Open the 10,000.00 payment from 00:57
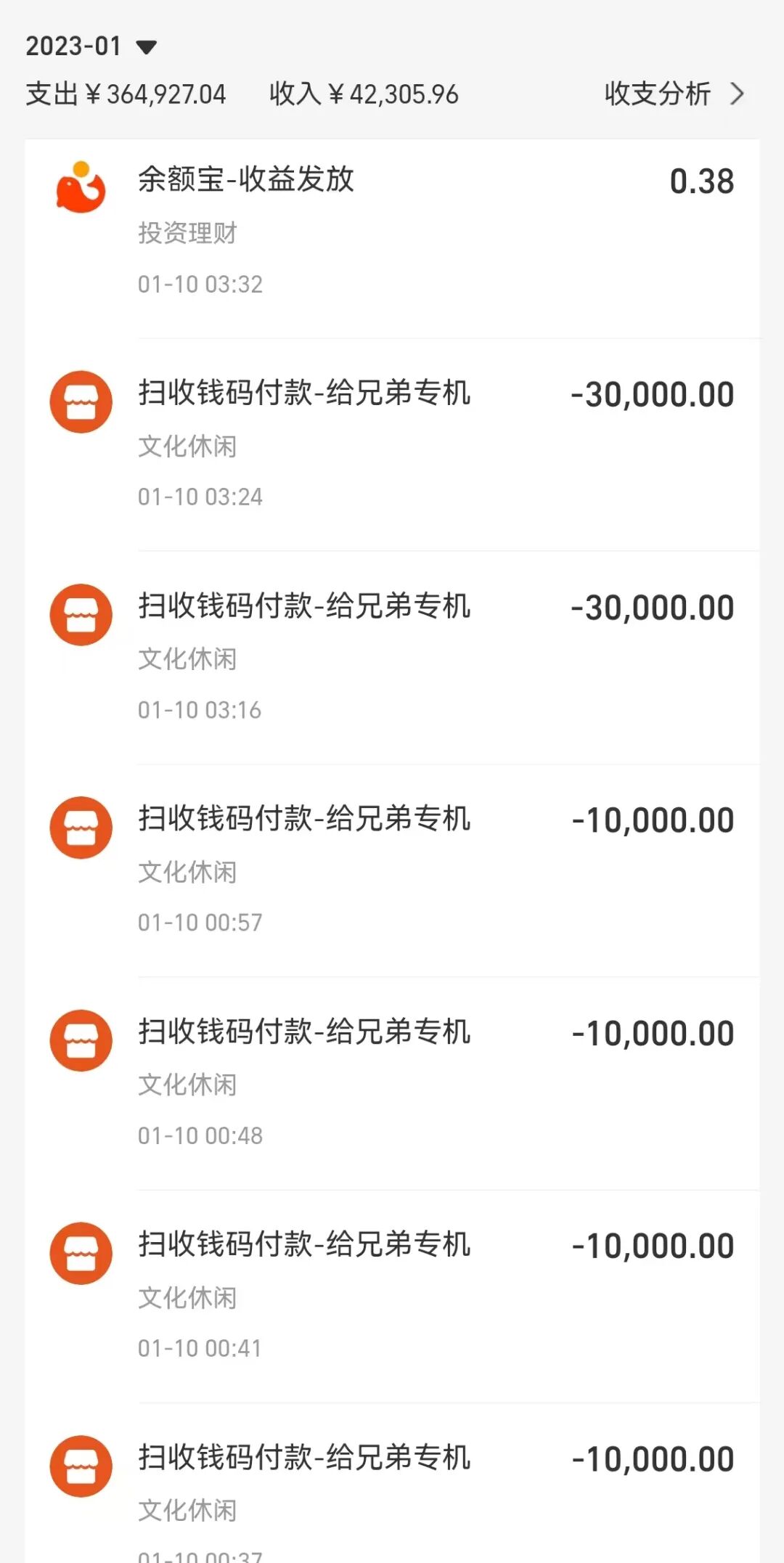Screen dimensions: 784x1563 click(x=392, y=870)
